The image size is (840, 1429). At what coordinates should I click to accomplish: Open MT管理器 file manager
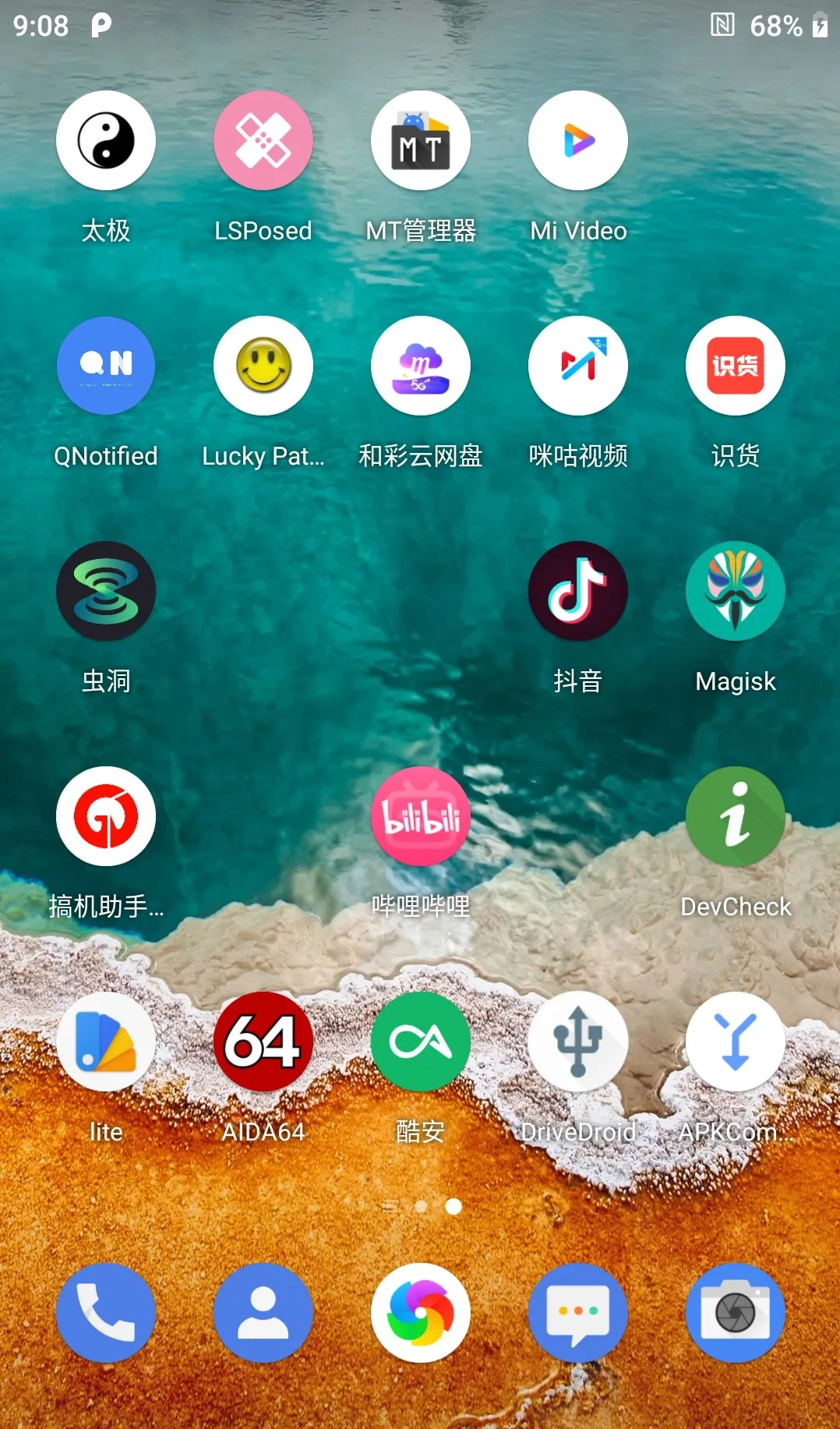(421, 140)
